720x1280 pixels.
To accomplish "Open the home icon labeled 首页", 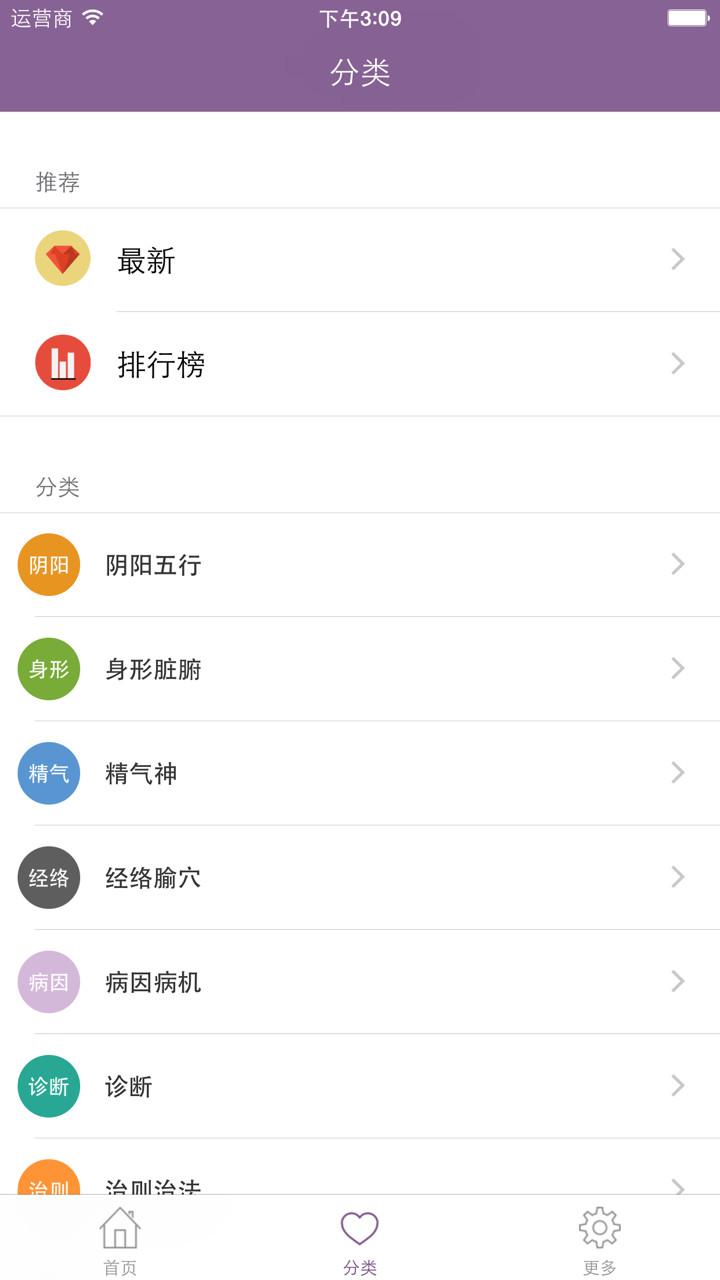I will [120, 1237].
